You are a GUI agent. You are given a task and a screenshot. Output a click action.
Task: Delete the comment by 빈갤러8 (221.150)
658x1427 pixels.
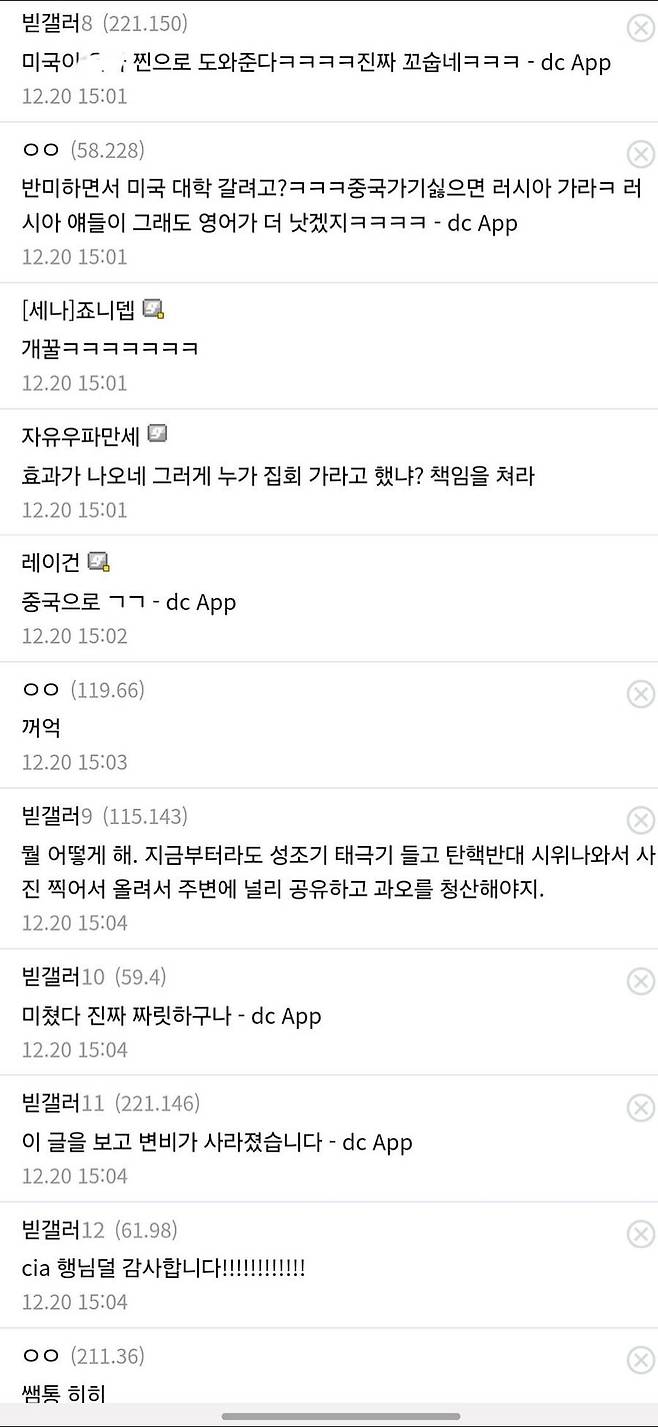click(640, 28)
